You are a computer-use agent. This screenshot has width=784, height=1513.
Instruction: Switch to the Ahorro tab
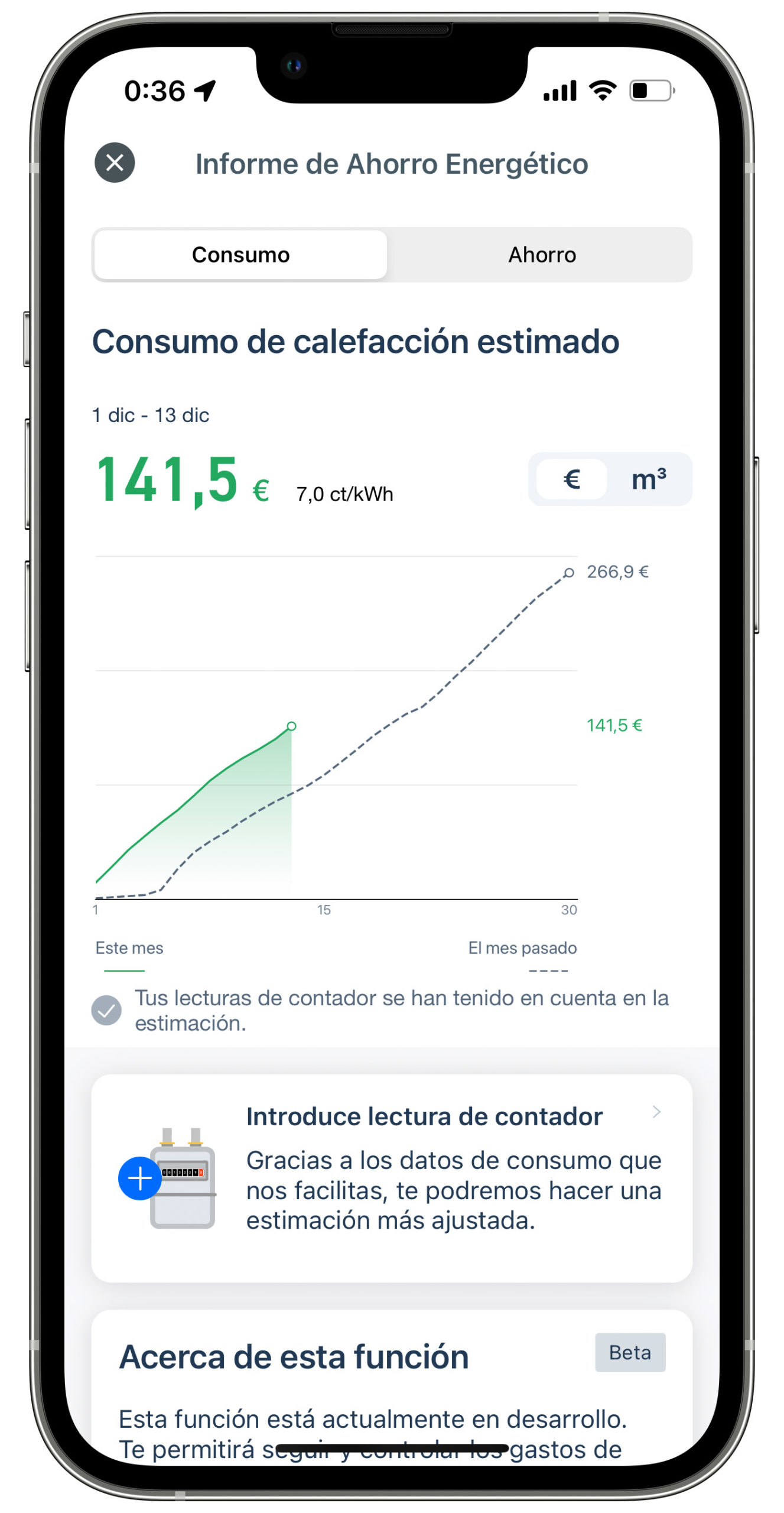(x=542, y=255)
